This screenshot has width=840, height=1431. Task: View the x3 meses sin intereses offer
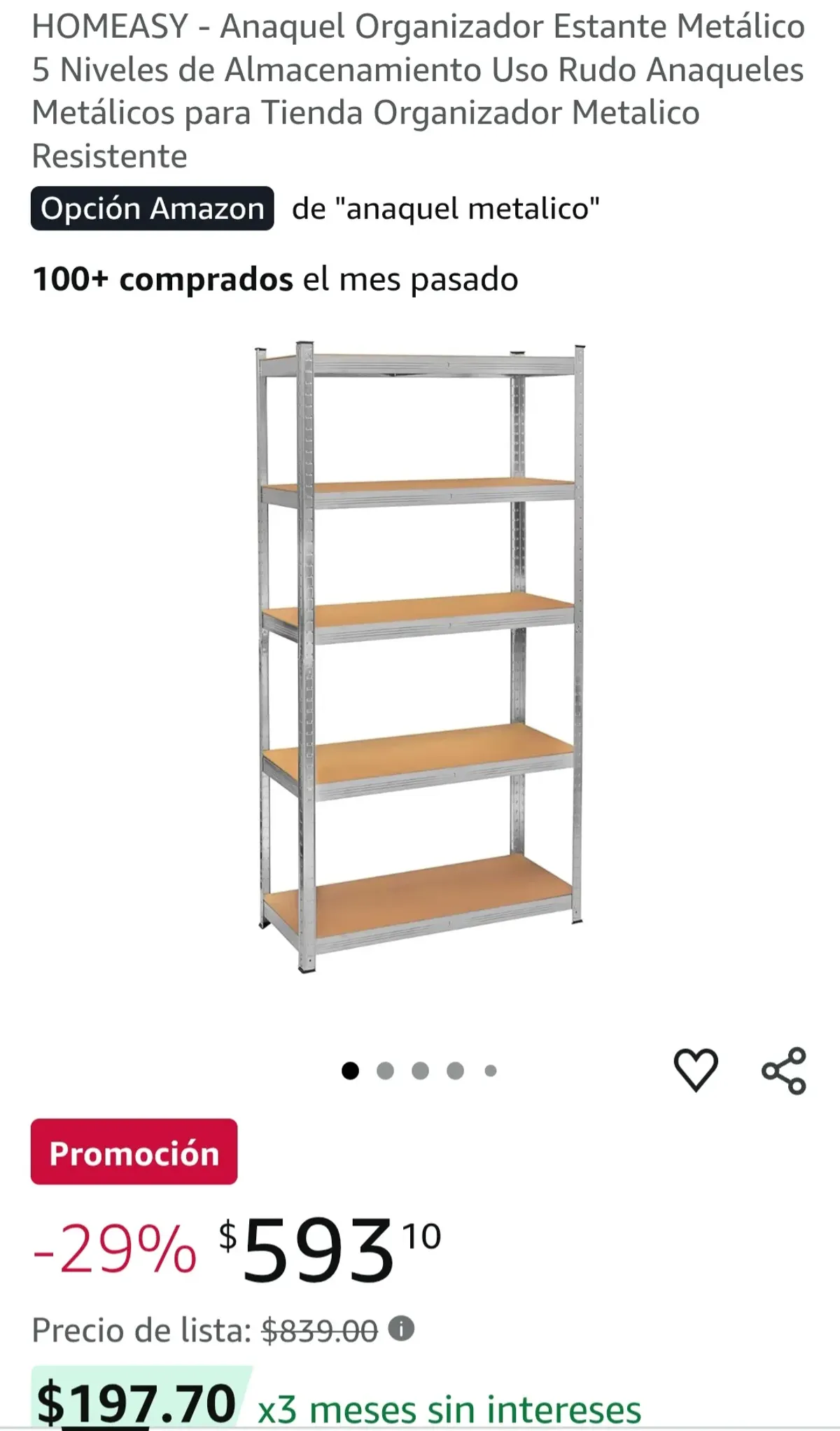pyautogui.click(x=449, y=1409)
